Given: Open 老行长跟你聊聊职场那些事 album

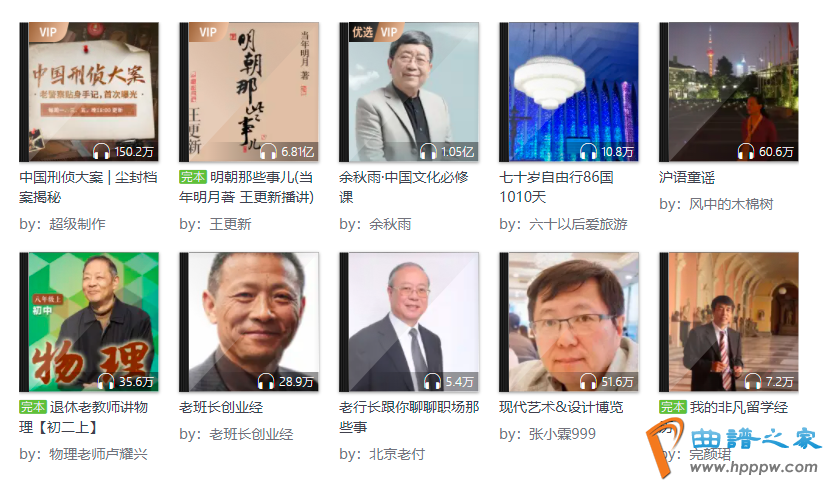Looking at the screenshot, I should (x=410, y=322).
